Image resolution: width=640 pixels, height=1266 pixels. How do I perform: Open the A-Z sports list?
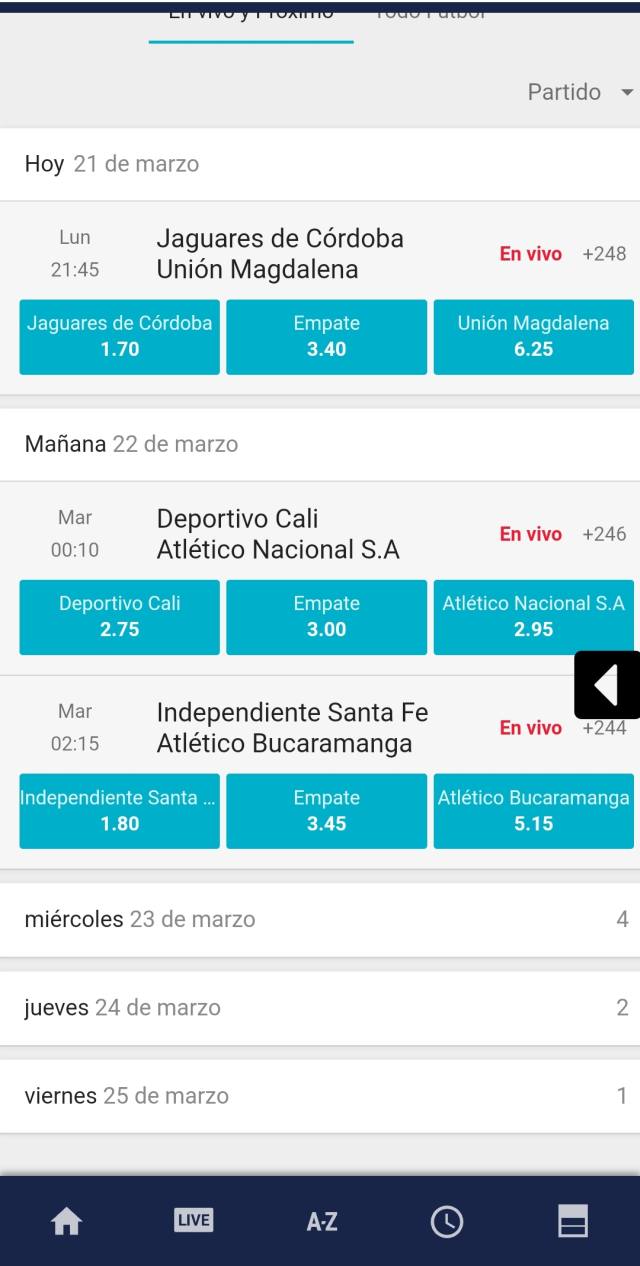coord(321,1221)
